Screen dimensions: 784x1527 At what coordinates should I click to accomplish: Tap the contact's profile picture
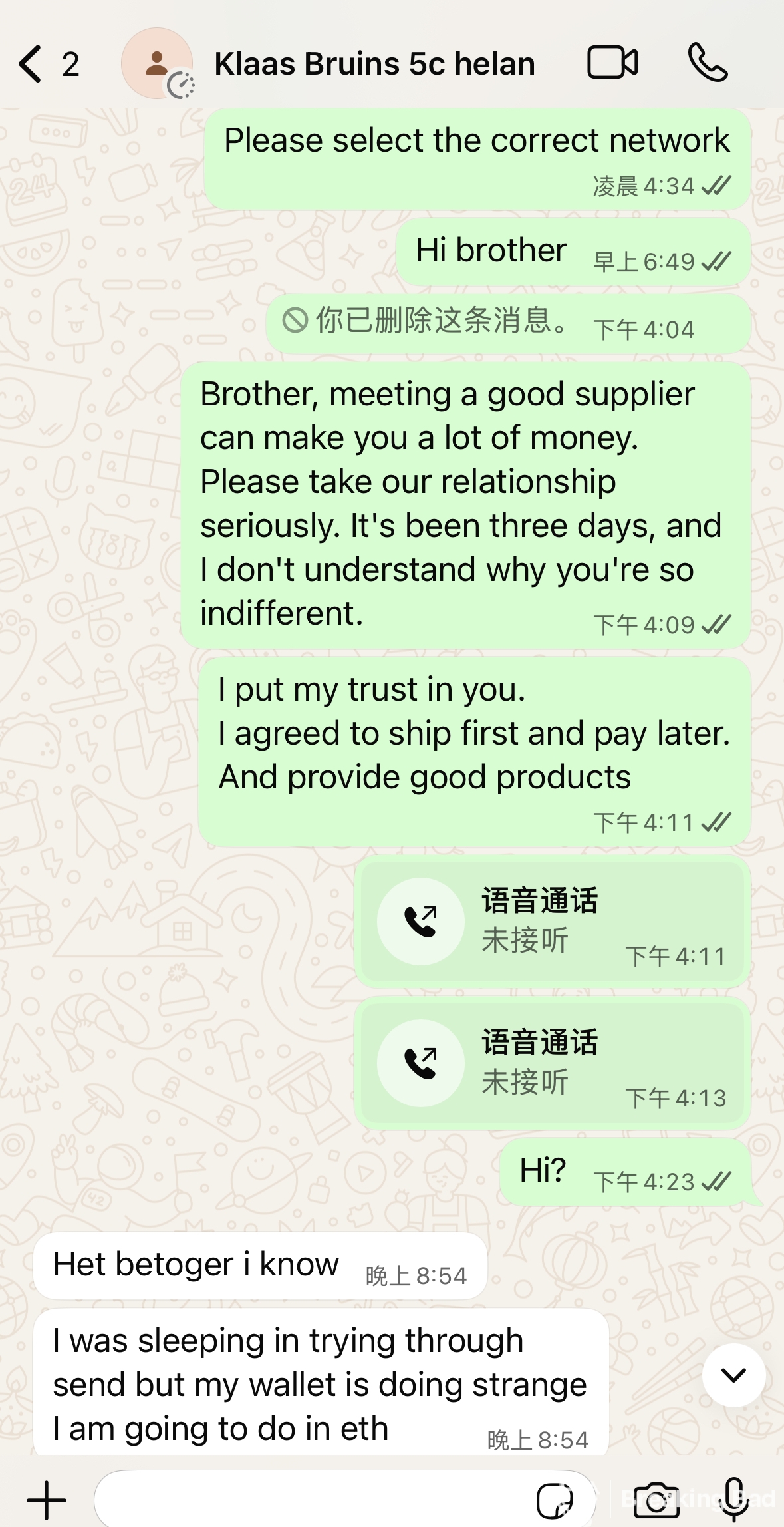tap(158, 63)
